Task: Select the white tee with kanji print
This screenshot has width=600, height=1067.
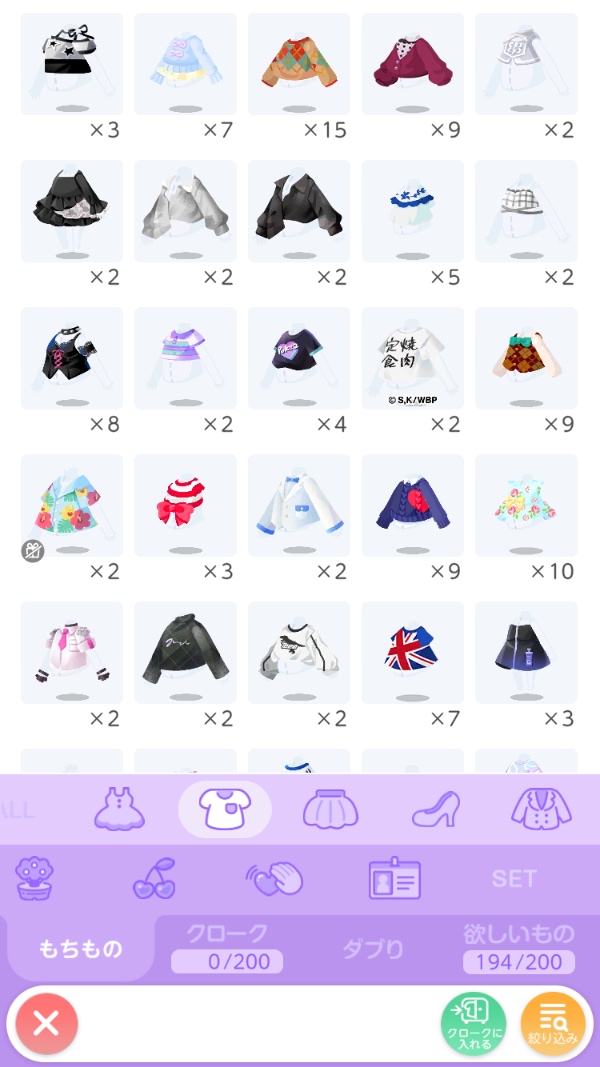Action: pyautogui.click(x=413, y=357)
